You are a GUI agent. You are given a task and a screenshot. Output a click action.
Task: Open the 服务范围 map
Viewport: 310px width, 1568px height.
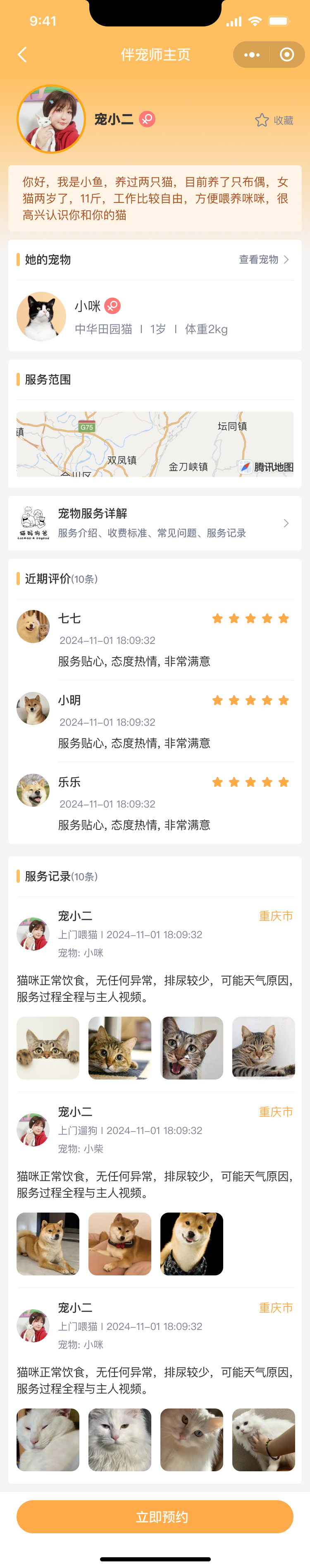click(x=155, y=444)
